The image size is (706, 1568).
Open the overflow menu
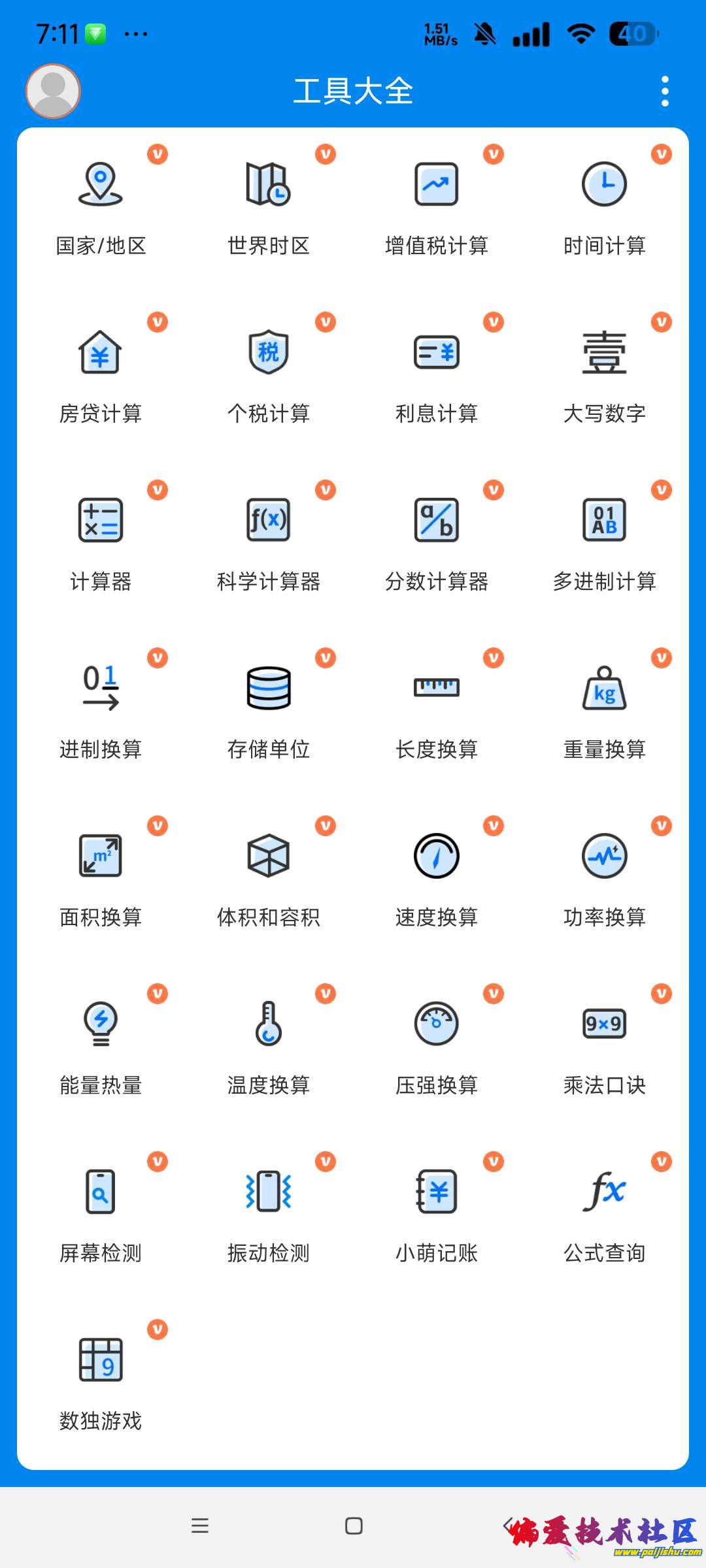(x=665, y=91)
